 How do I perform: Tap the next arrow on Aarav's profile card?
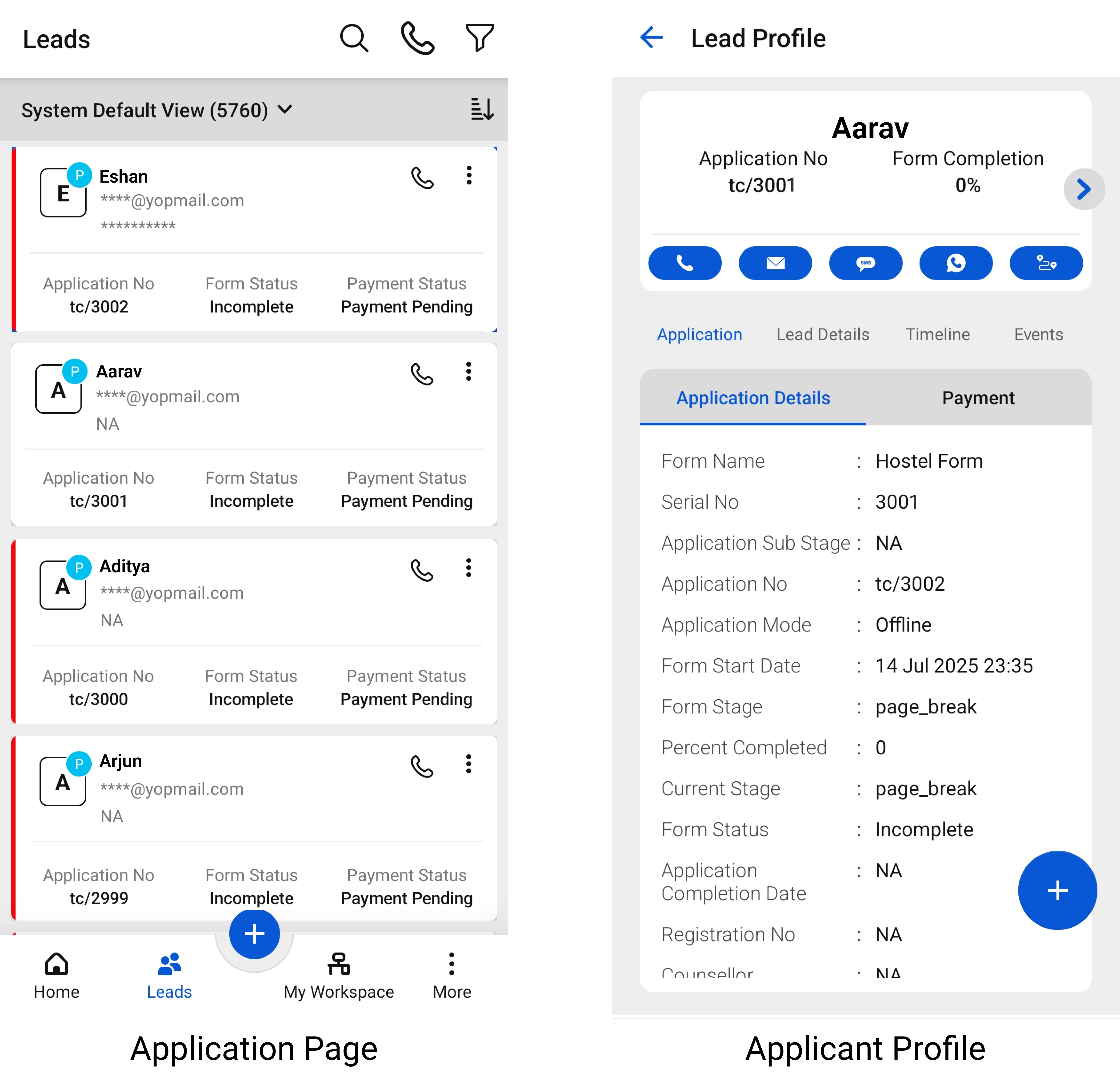pos(1084,189)
